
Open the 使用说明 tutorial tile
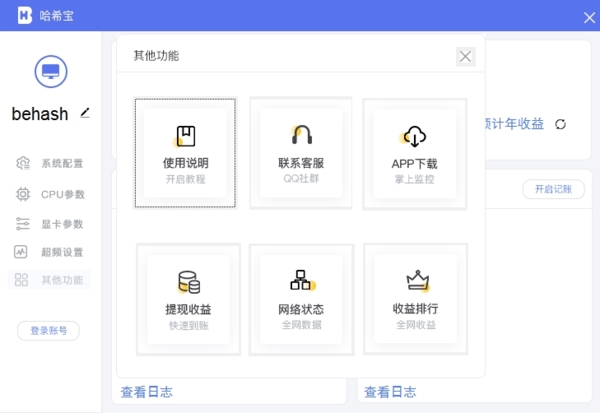(x=186, y=153)
